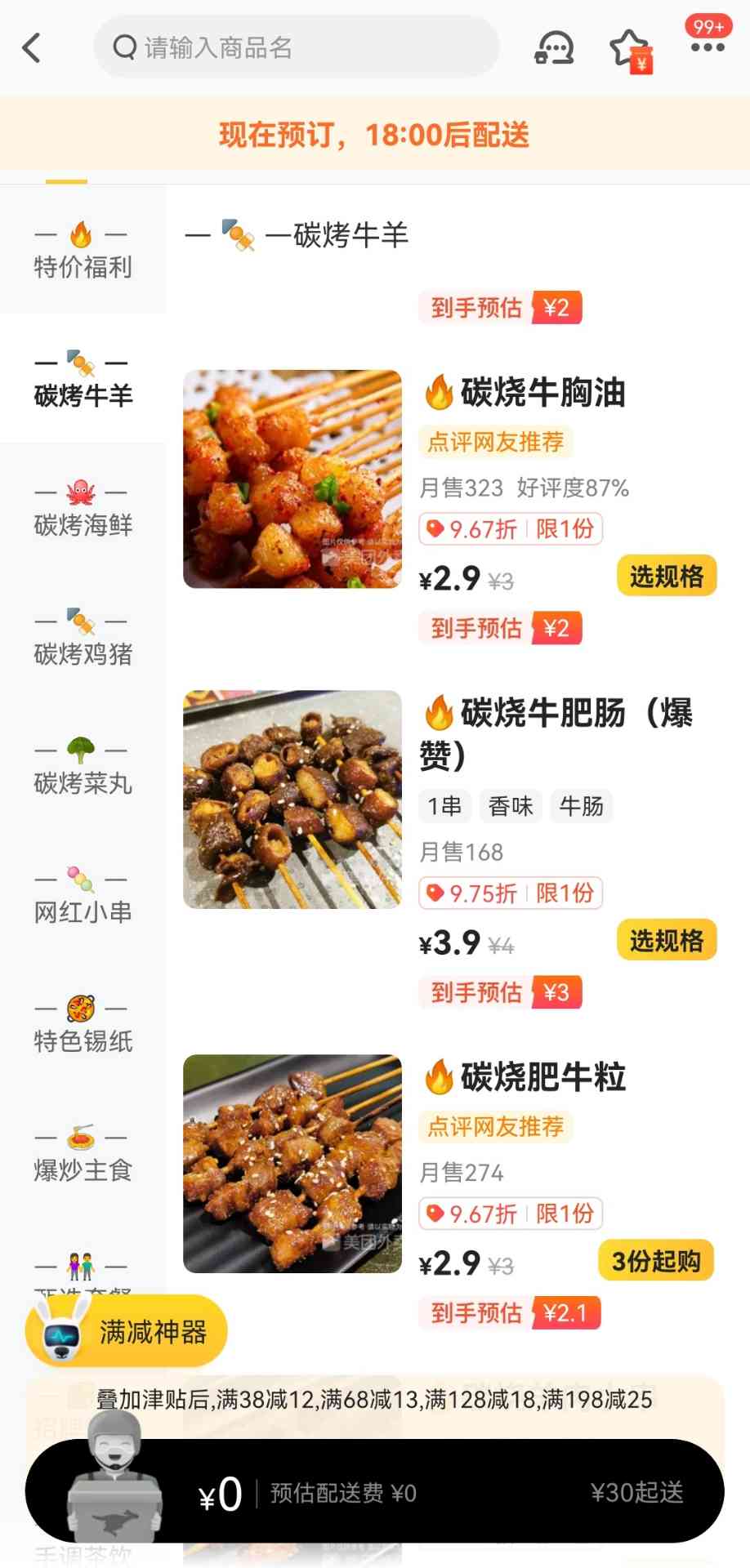
Task: Choose specs for 碳烧牛肥肠
Action: pos(666,940)
